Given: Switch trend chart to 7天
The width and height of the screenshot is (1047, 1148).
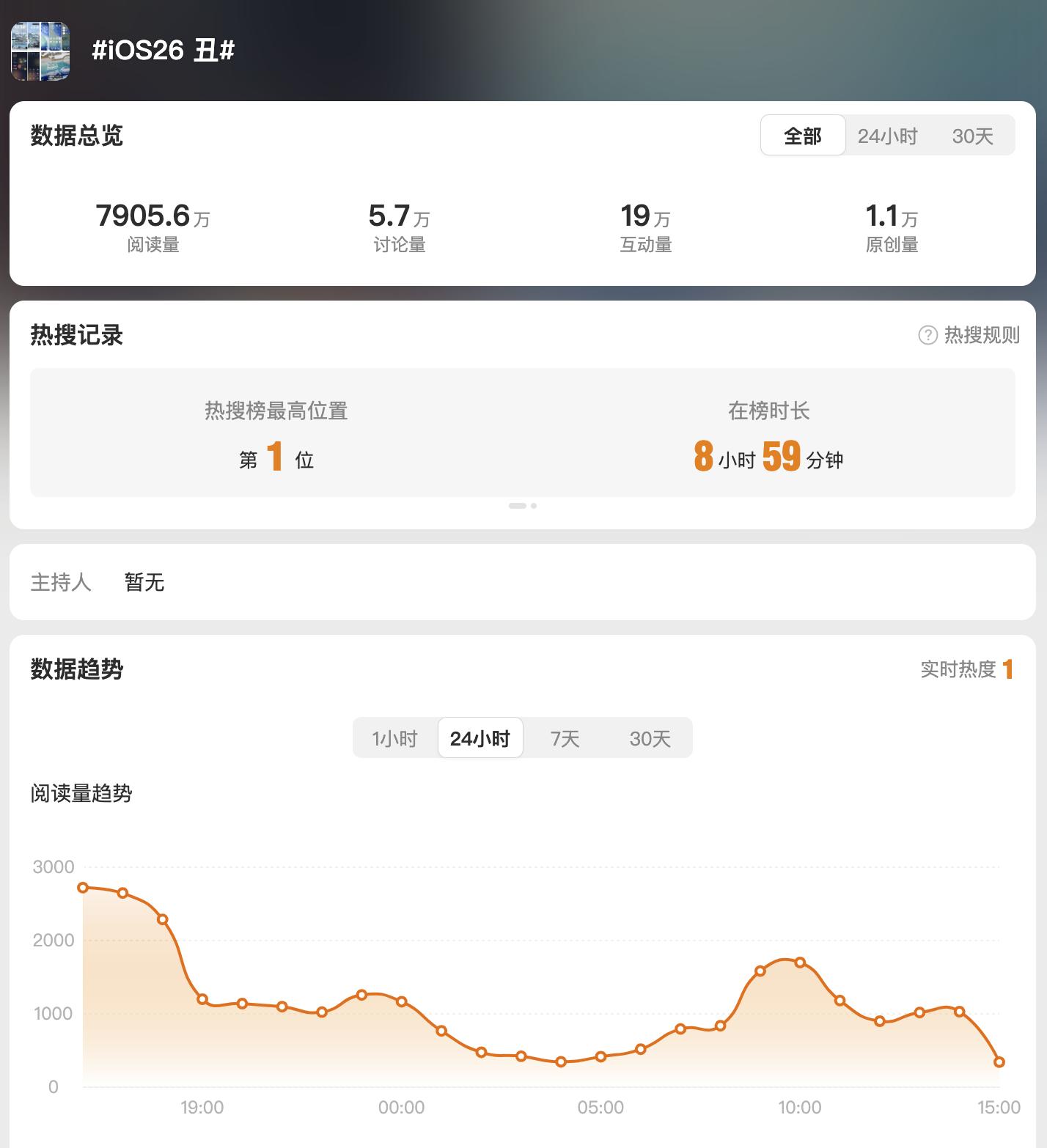Looking at the screenshot, I should tap(565, 738).
